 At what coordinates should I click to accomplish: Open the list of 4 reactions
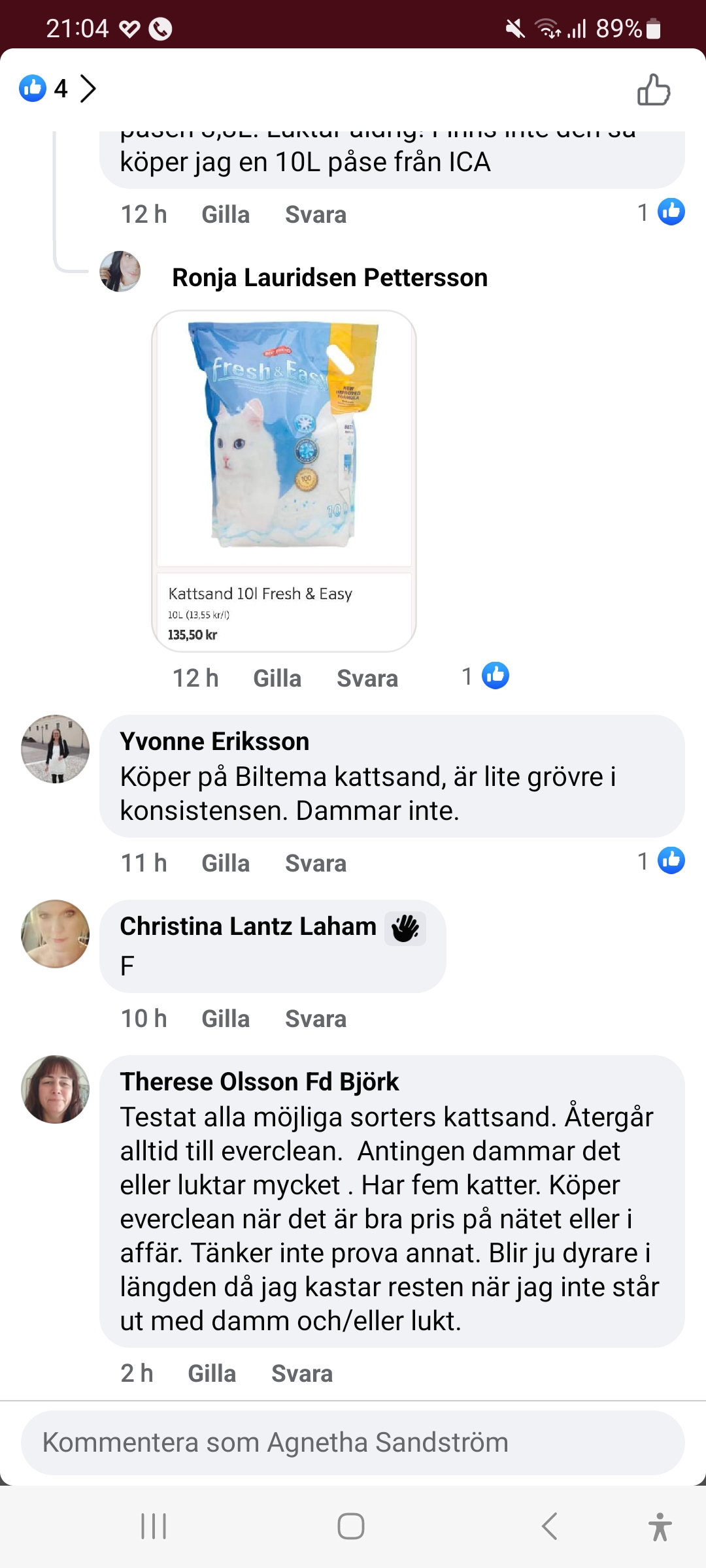[59, 88]
